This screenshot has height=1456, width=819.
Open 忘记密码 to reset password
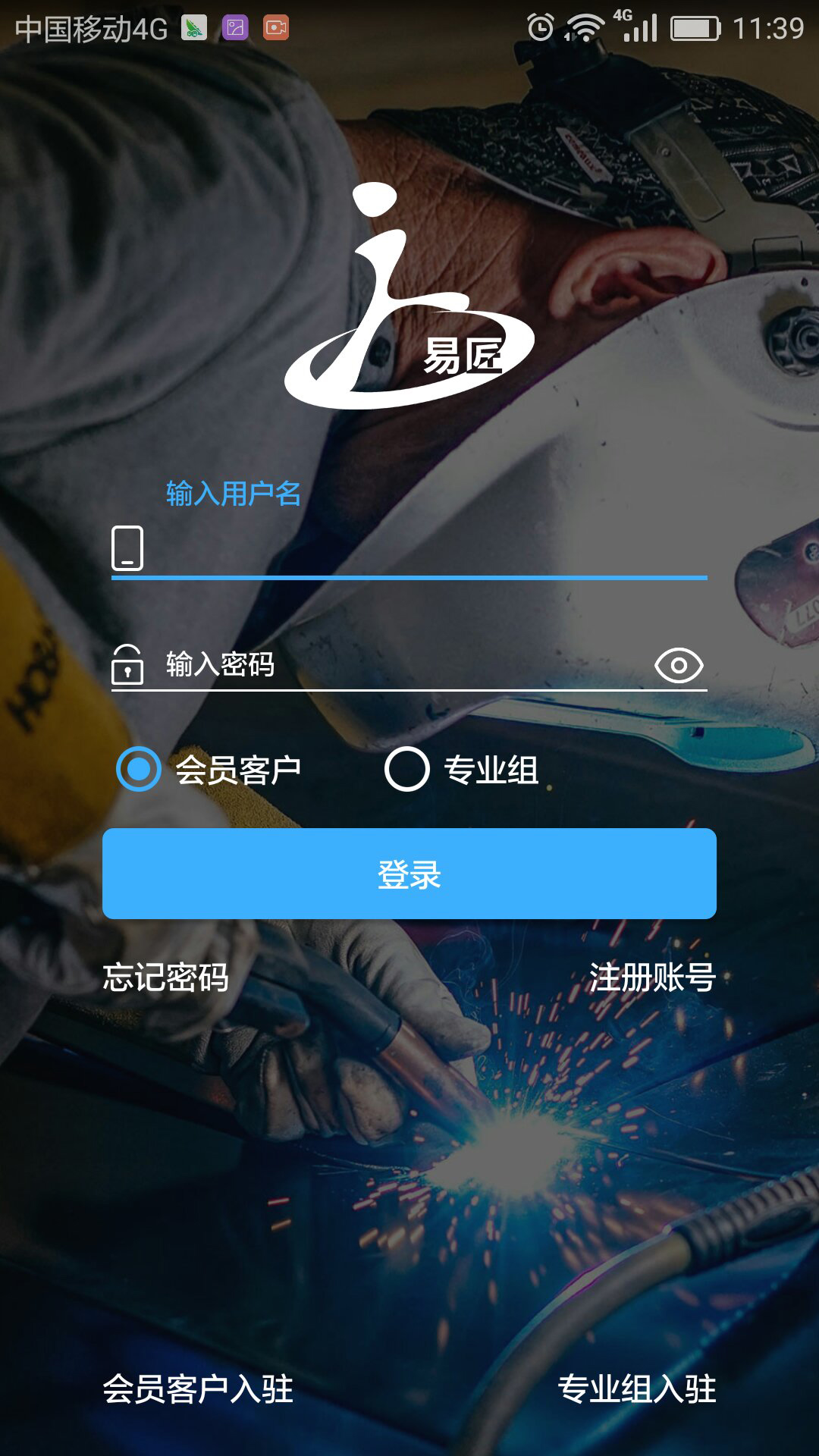[166, 977]
